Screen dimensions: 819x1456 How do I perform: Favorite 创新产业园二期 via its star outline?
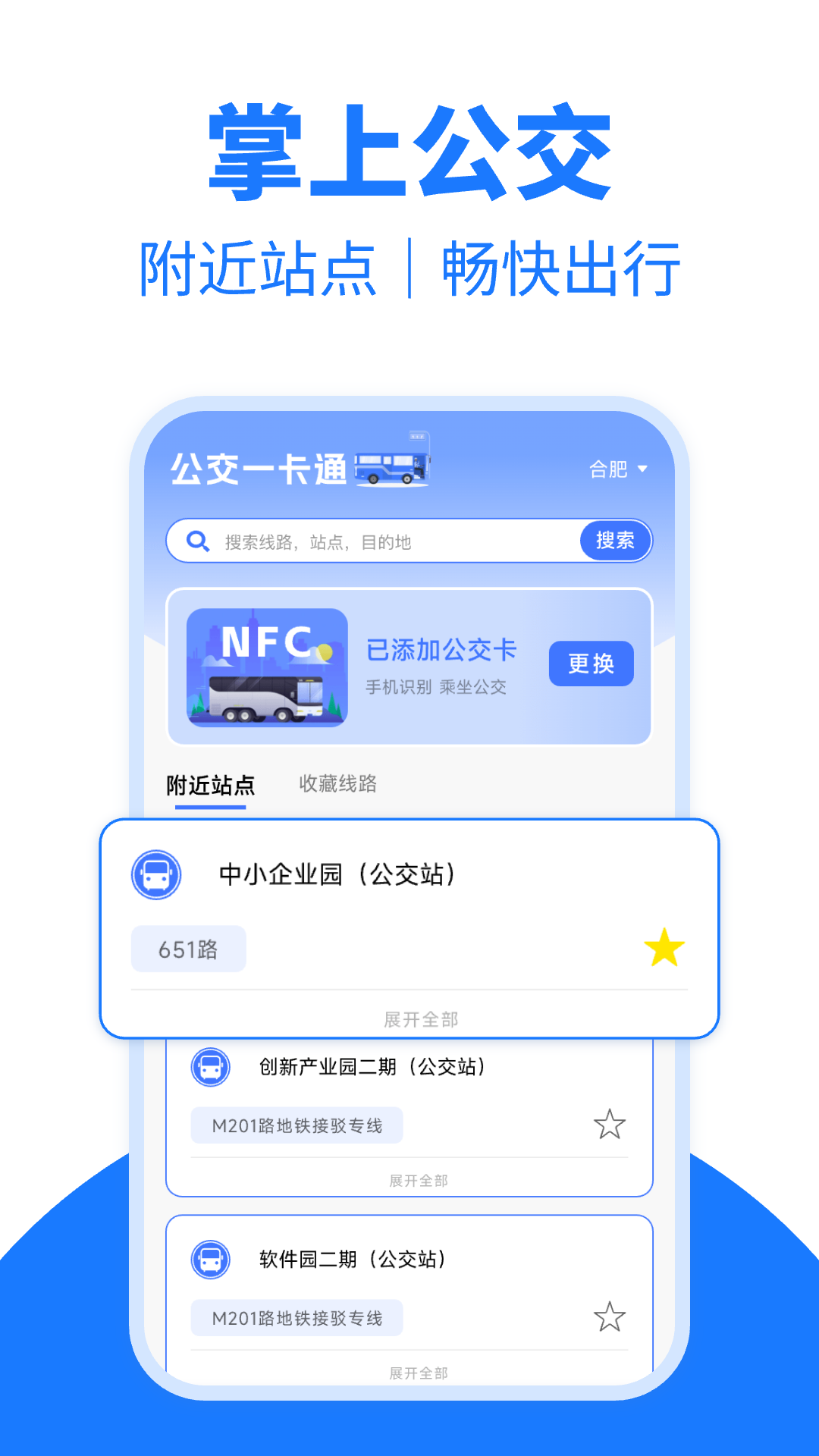click(610, 1125)
